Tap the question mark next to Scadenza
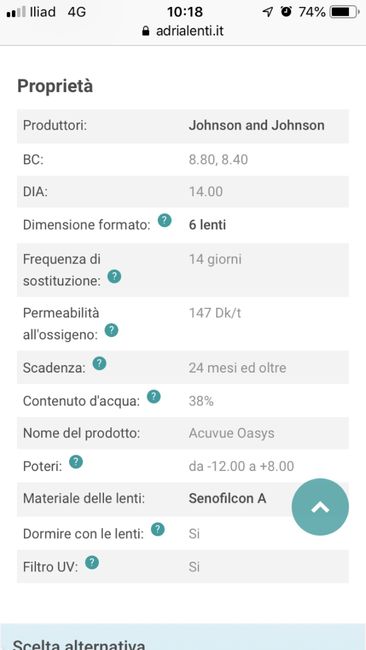 click(x=99, y=364)
